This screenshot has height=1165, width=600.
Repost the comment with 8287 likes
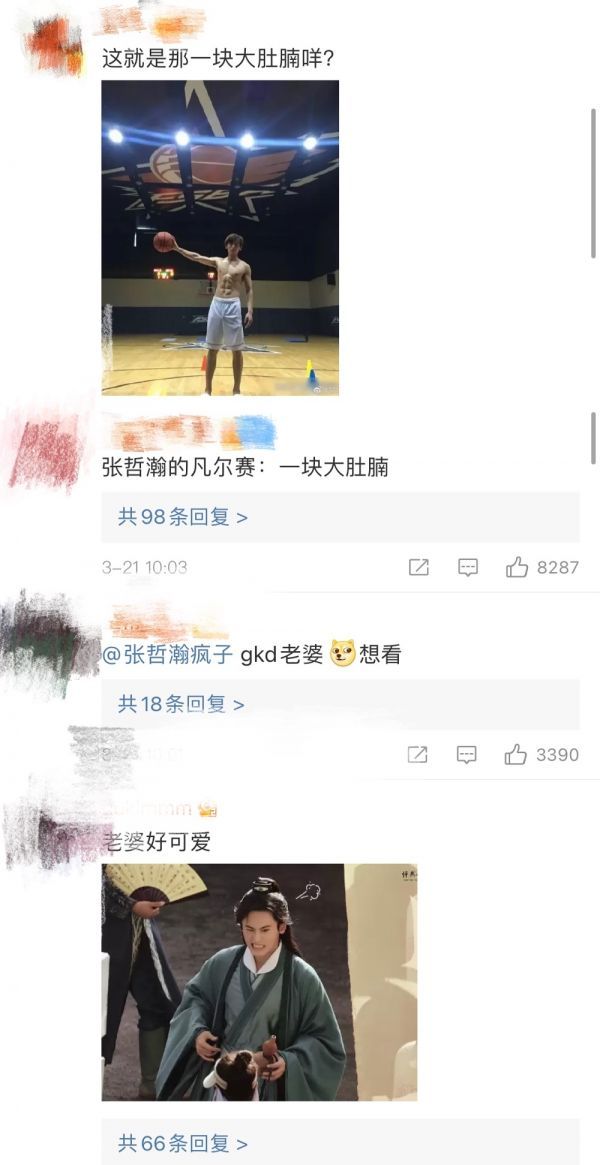(419, 568)
